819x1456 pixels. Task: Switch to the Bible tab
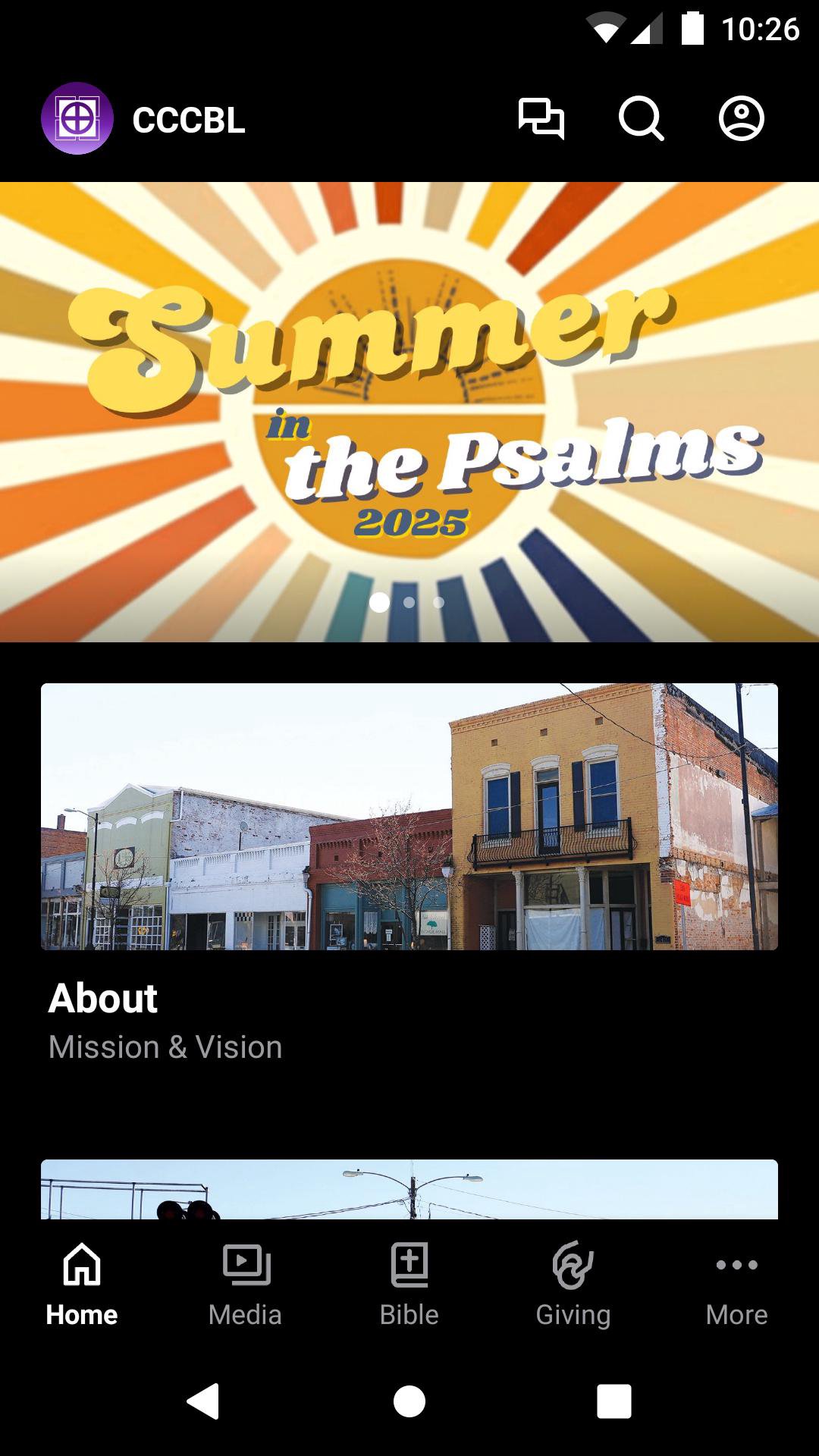click(x=409, y=1283)
